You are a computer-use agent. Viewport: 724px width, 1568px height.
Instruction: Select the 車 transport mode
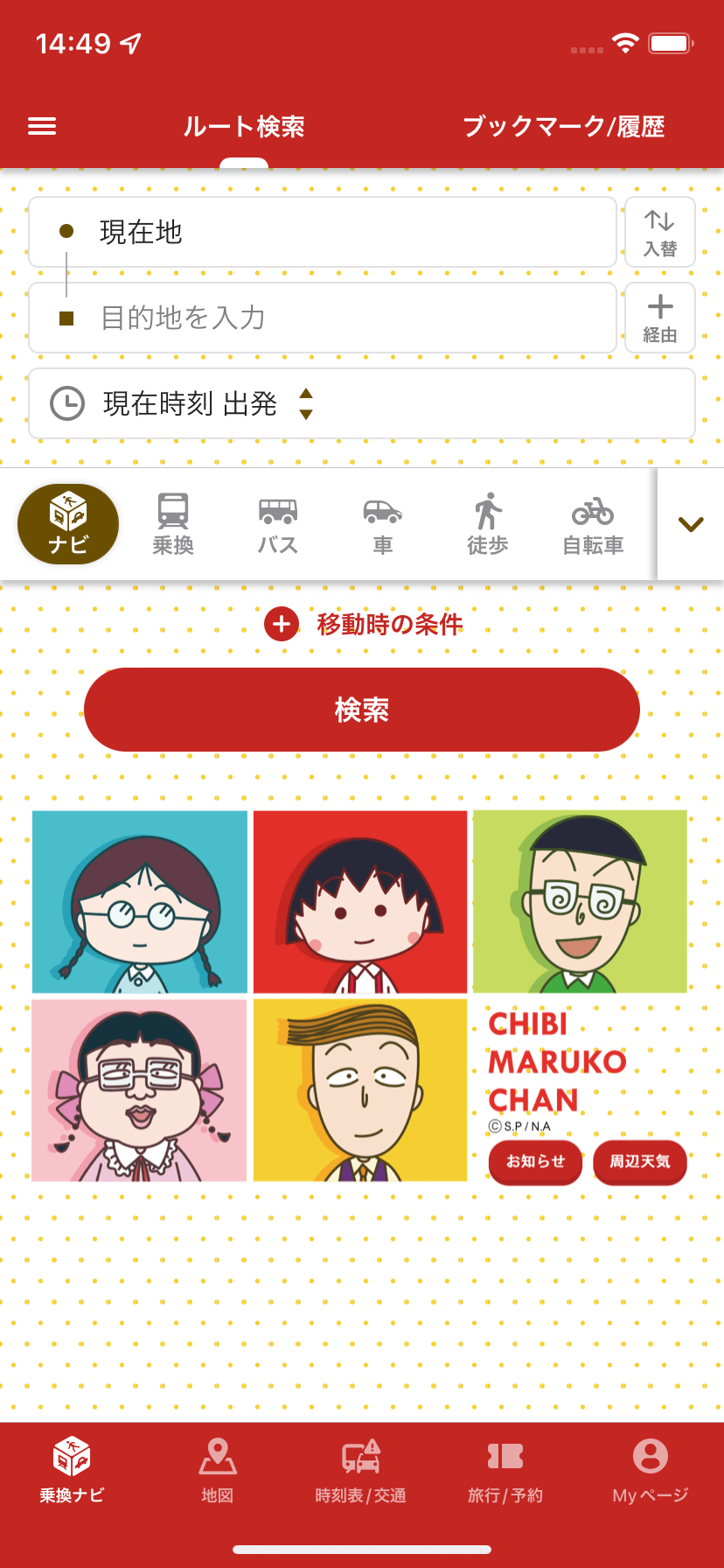pyautogui.click(x=383, y=524)
